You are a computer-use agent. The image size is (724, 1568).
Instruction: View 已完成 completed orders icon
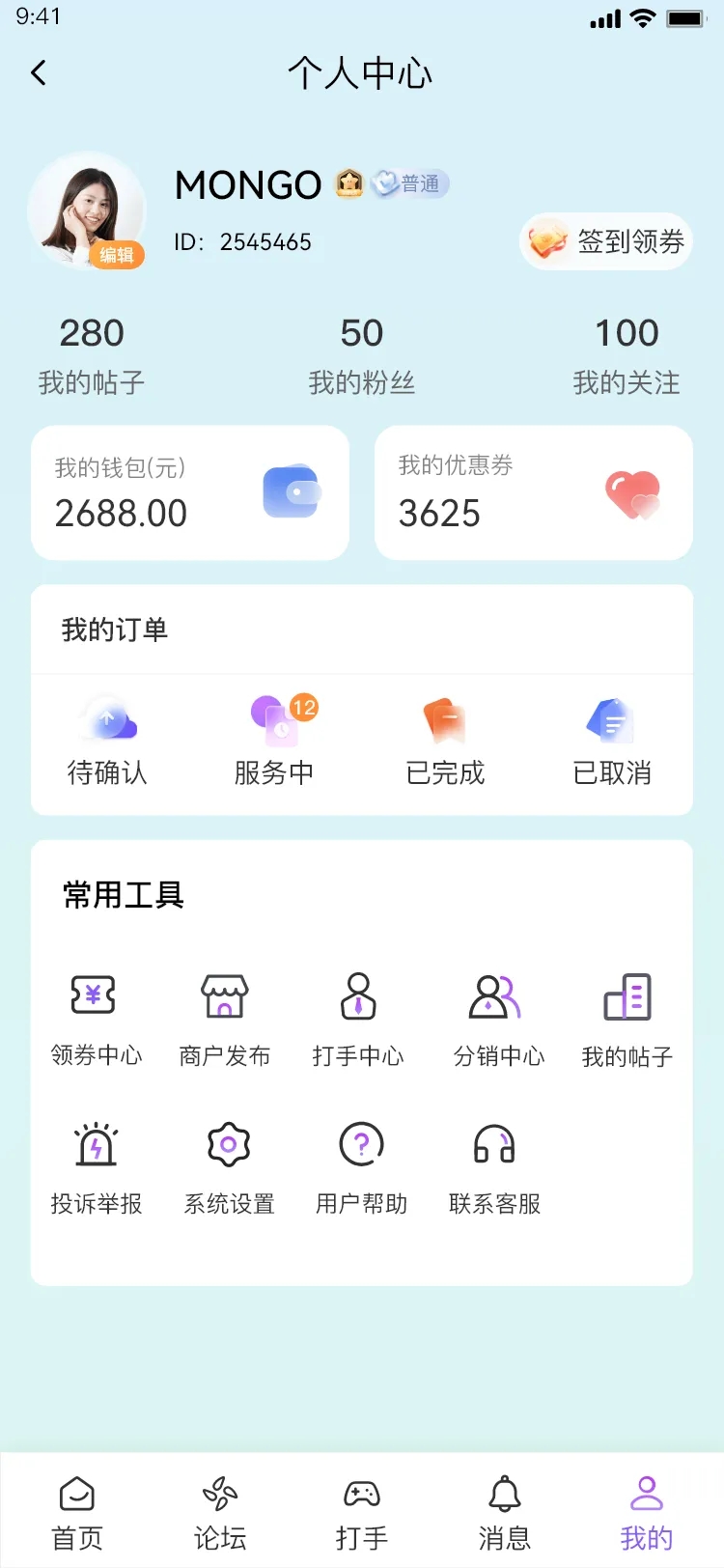(442, 719)
